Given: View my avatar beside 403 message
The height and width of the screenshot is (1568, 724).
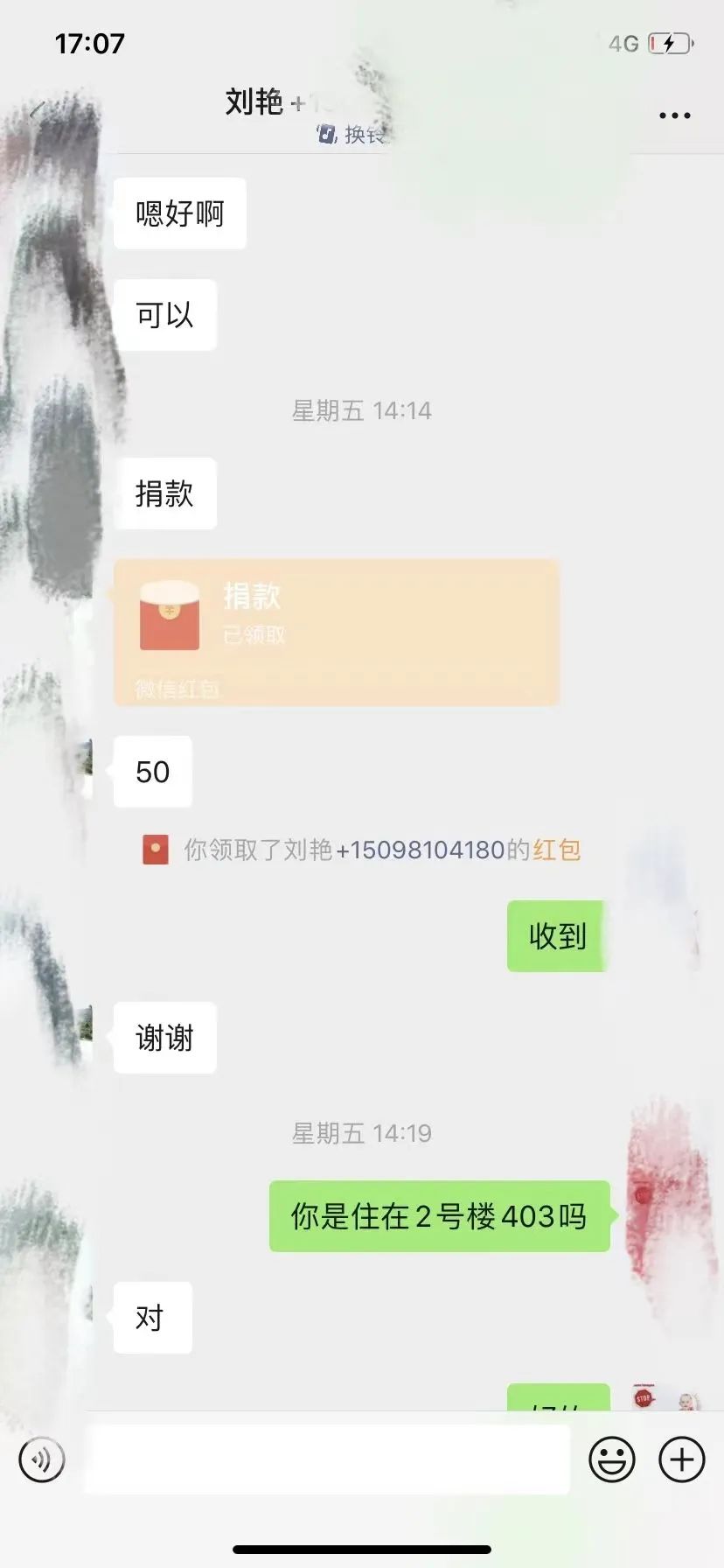Looking at the screenshot, I should tap(663, 1215).
